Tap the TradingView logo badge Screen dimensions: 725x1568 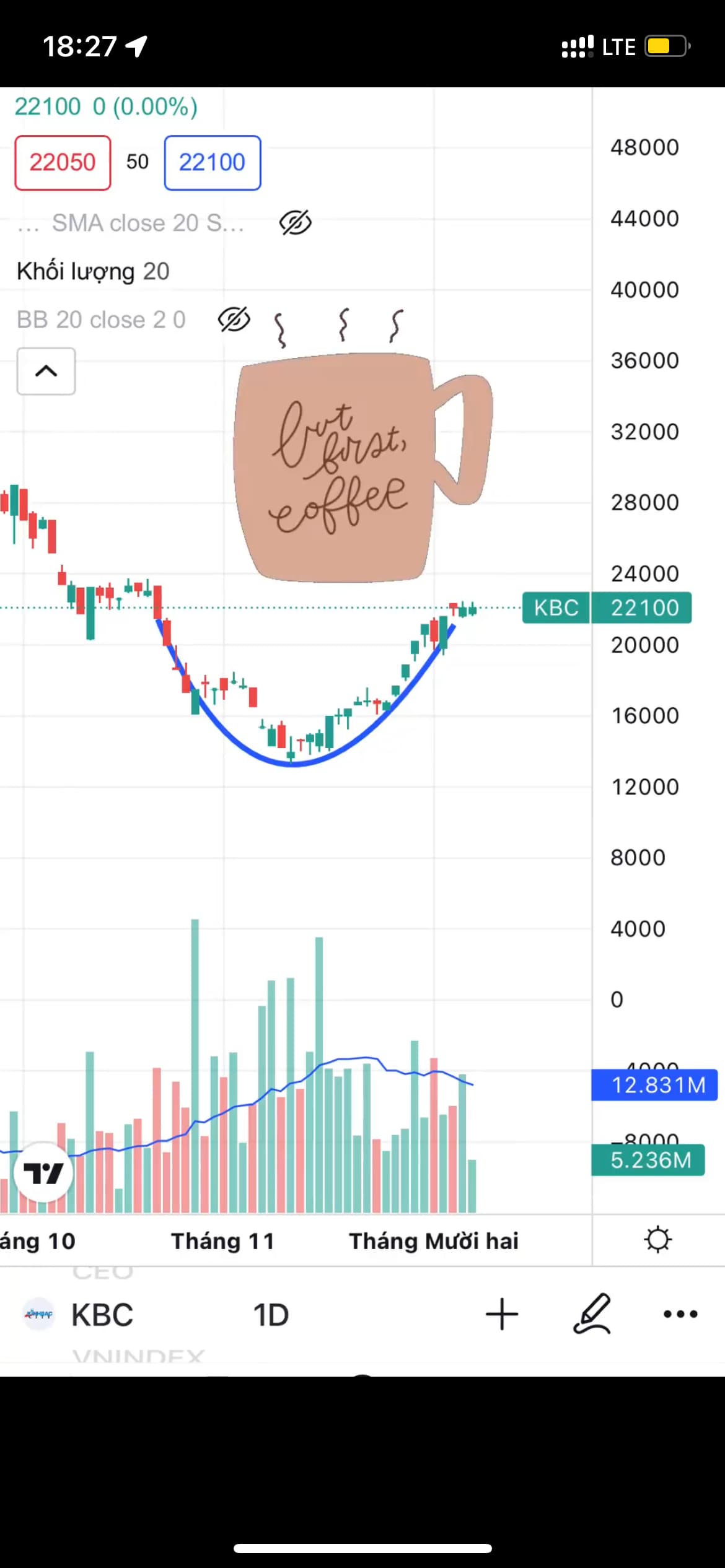(x=43, y=1172)
